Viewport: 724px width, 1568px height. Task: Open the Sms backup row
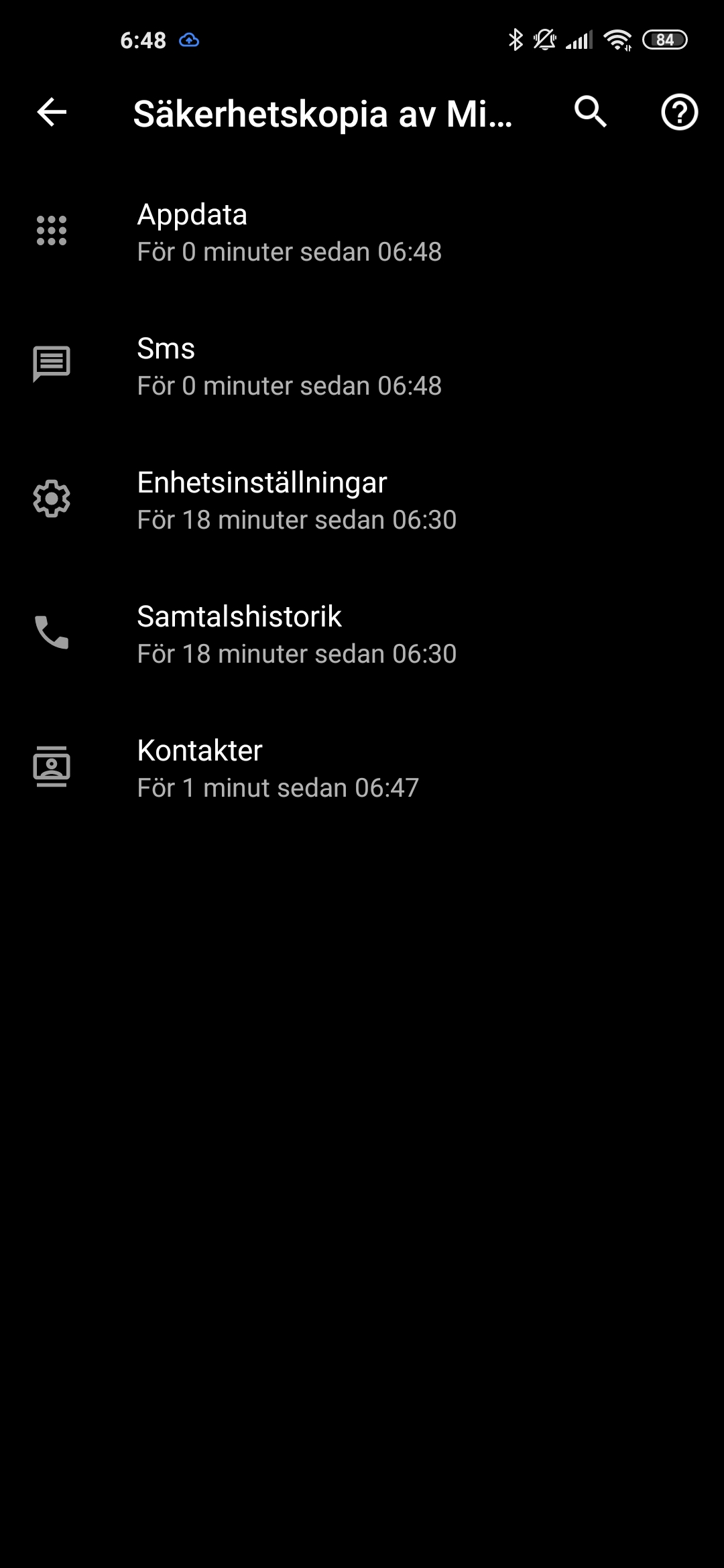362,366
